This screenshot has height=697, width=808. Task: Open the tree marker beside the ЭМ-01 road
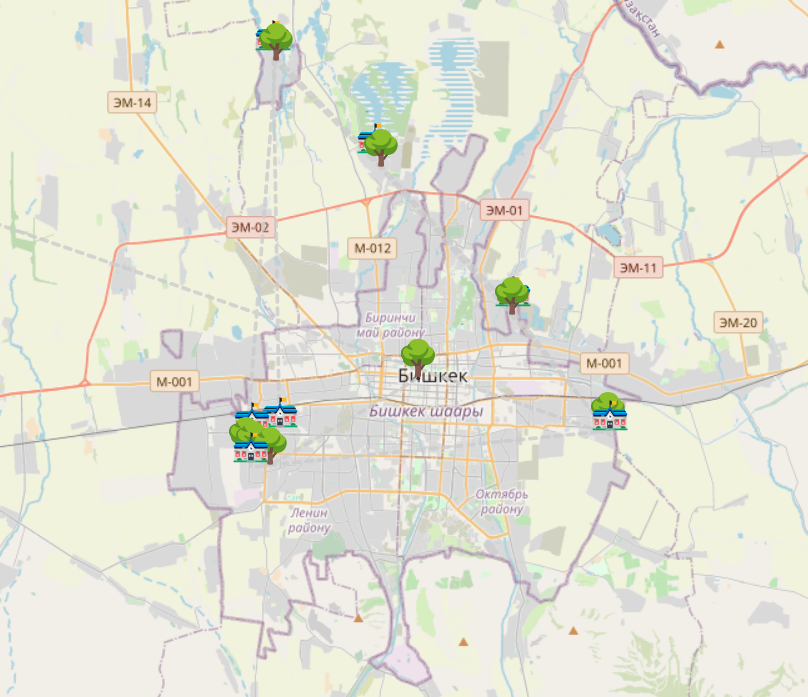point(512,294)
